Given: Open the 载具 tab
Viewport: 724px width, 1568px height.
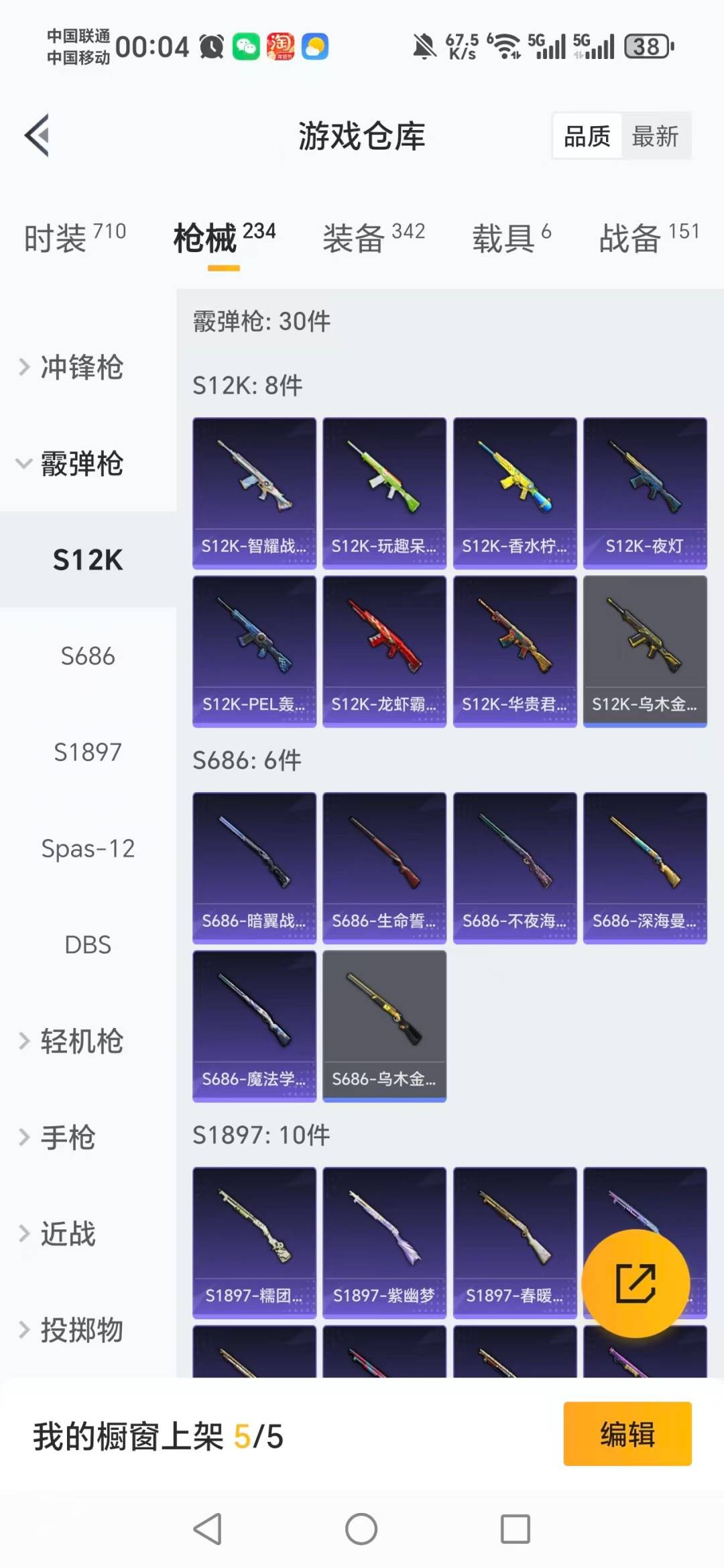Looking at the screenshot, I should (511, 237).
